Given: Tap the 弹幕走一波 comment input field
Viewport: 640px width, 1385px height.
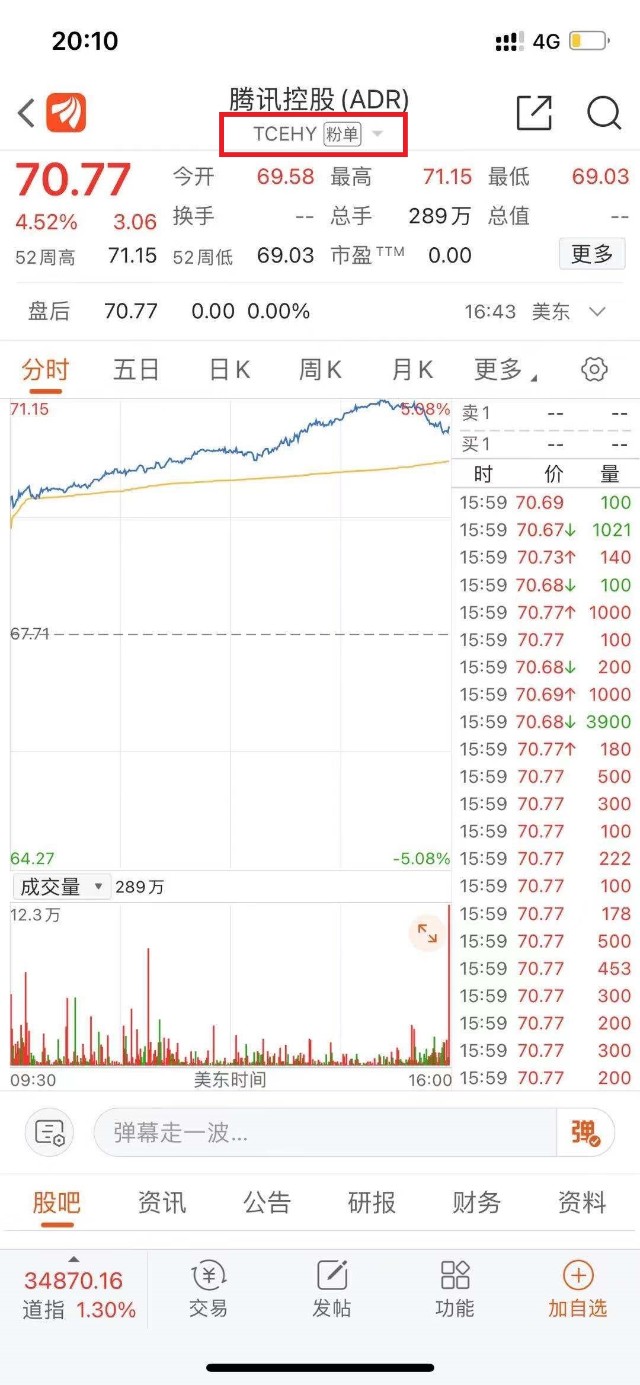Looking at the screenshot, I should coord(325,1133).
